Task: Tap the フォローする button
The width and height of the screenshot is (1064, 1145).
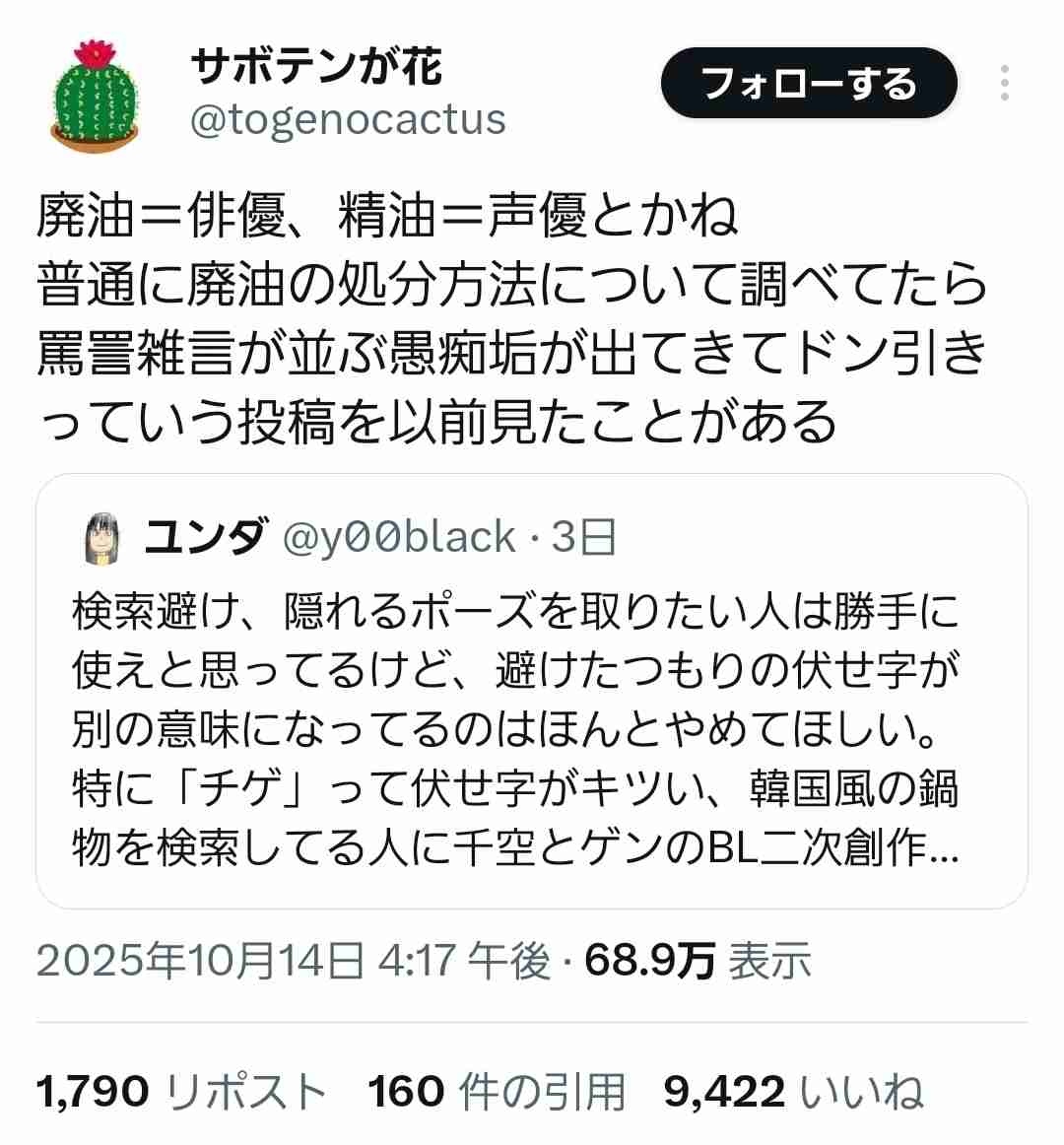Action: [808, 84]
